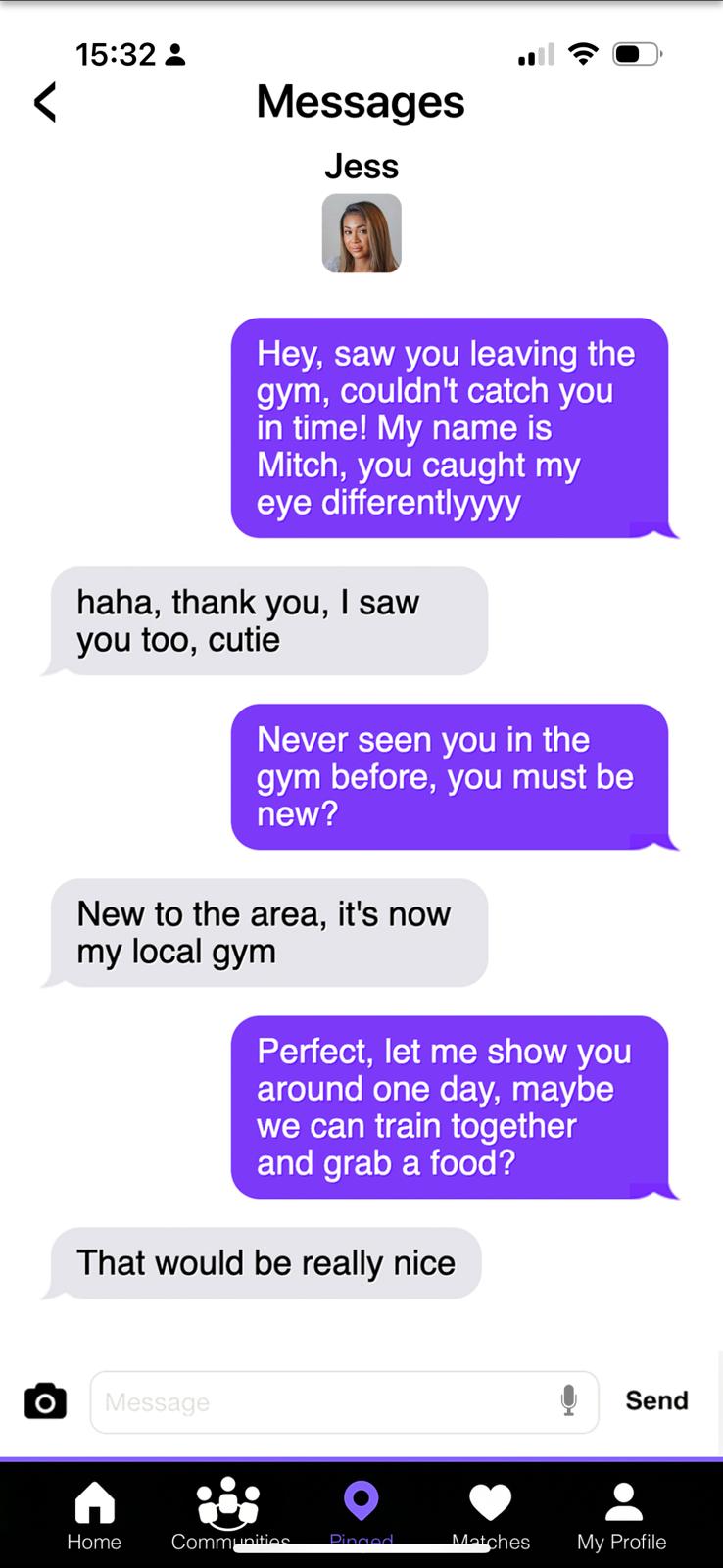Go back from the Messages screen
The width and height of the screenshot is (723, 1568).
click(45, 102)
